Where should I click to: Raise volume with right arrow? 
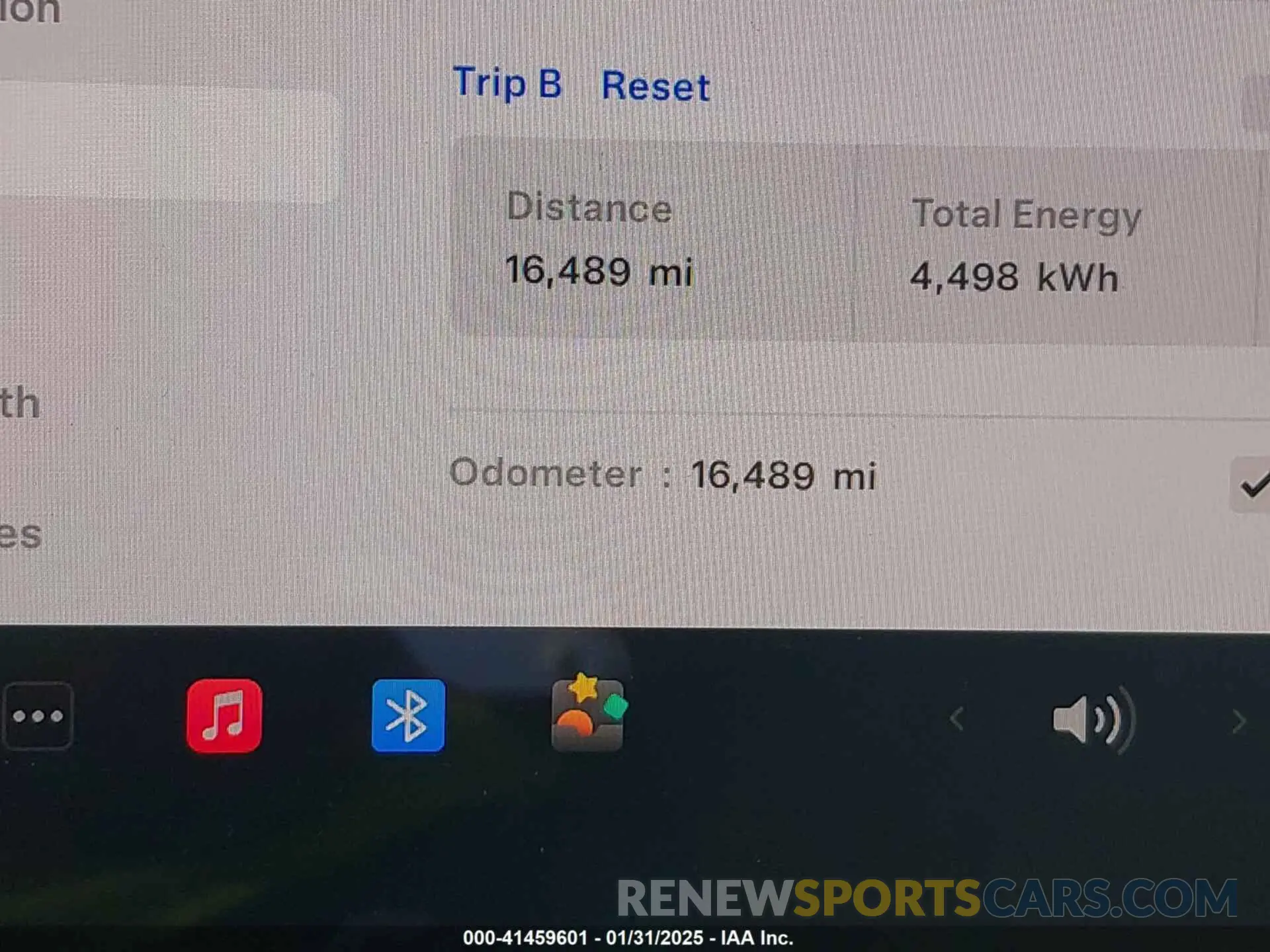[1238, 721]
